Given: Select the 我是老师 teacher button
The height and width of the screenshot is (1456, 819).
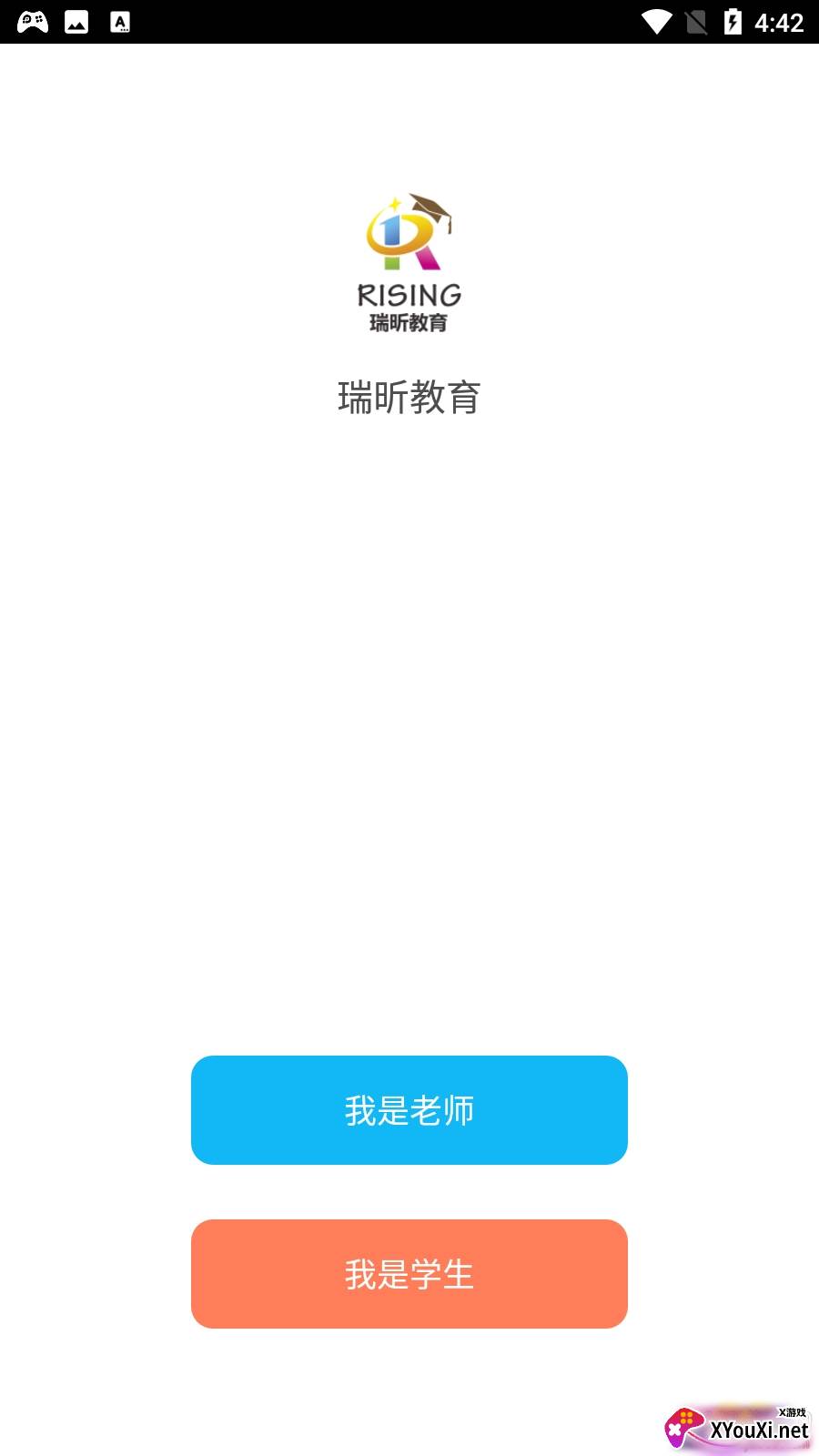Looking at the screenshot, I should point(409,1110).
